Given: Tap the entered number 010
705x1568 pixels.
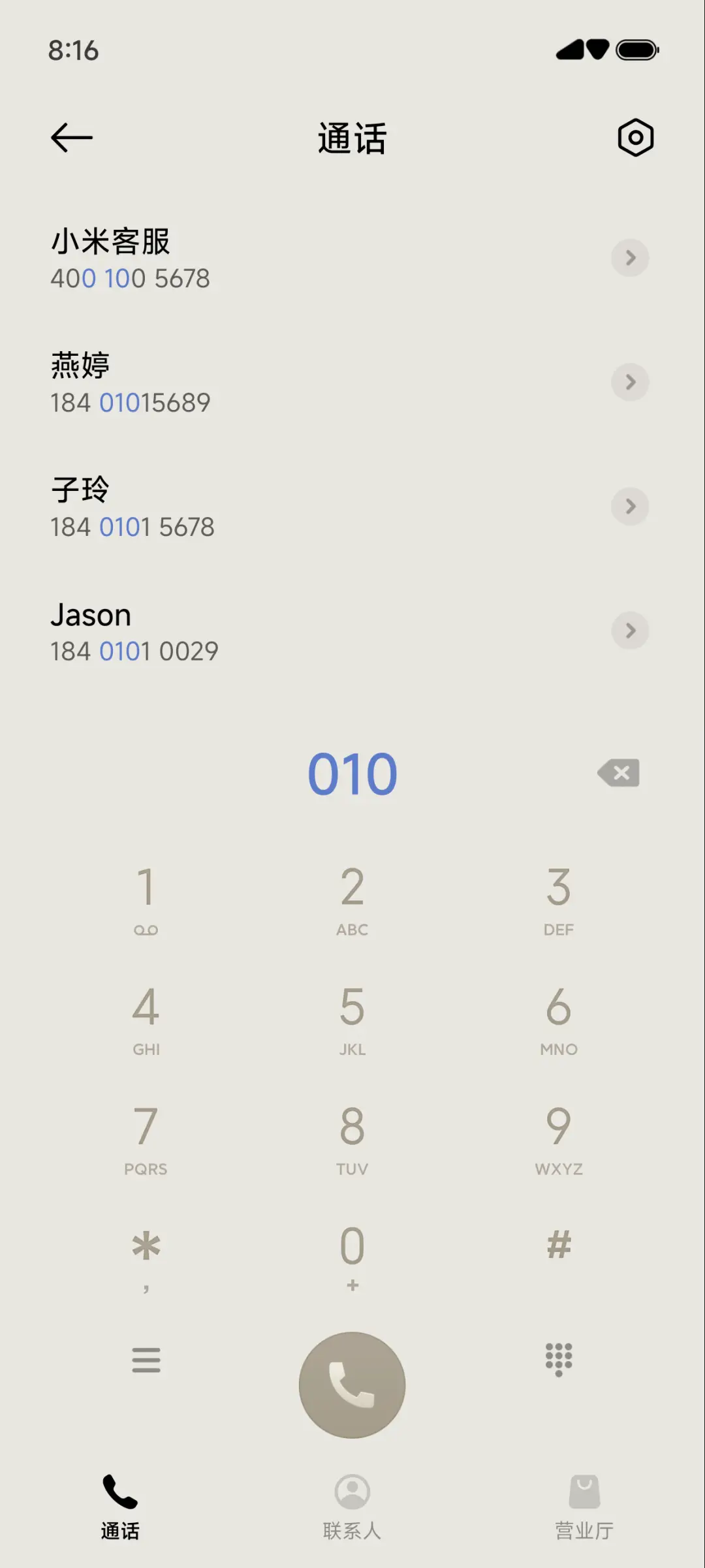Looking at the screenshot, I should (x=352, y=773).
